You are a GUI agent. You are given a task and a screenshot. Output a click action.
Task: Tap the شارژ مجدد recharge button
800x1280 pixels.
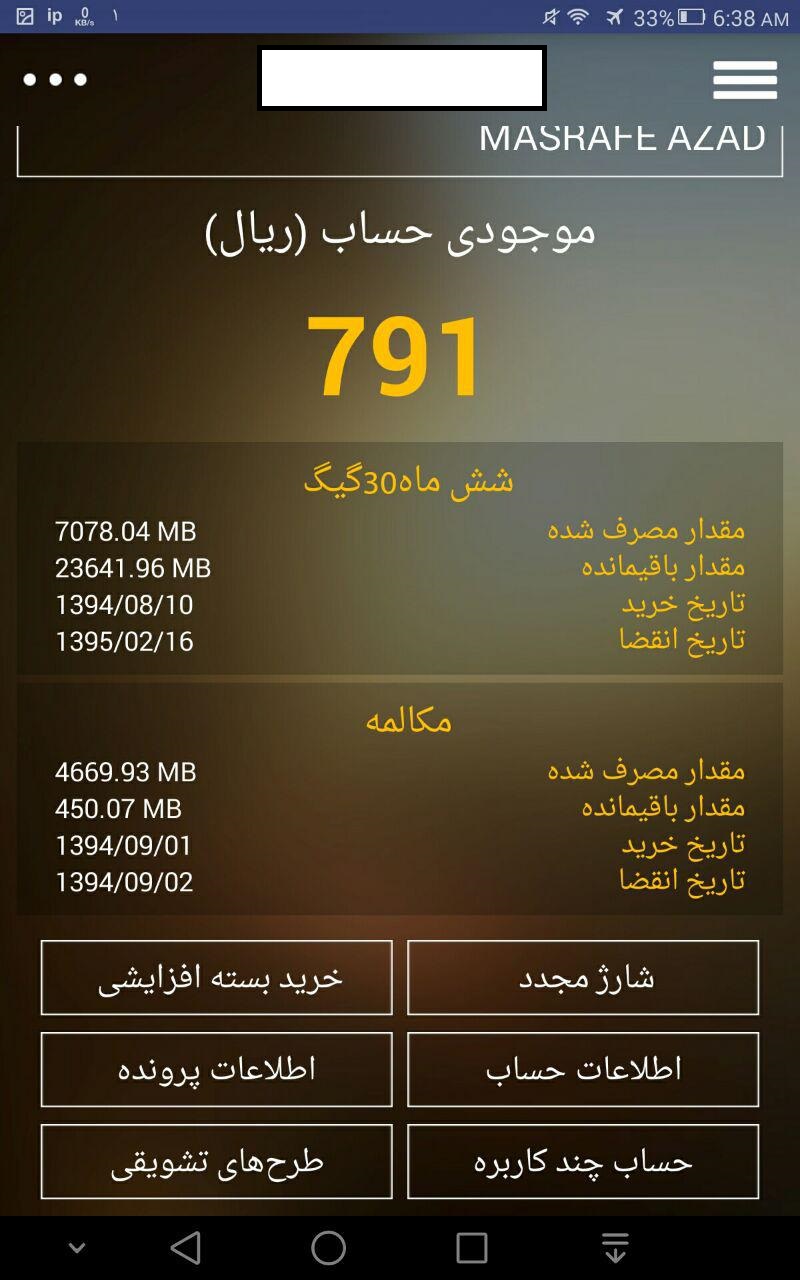pos(583,977)
